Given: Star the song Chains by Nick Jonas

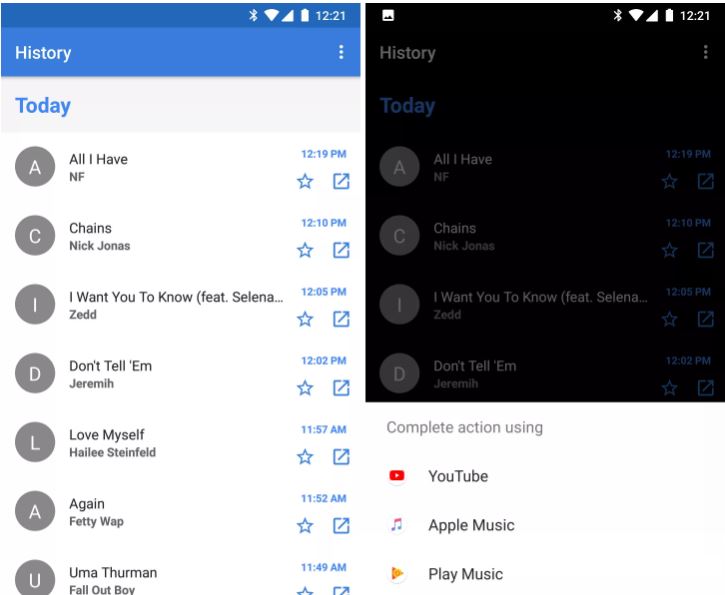Looking at the screenshot, I should tap(305, 250).
